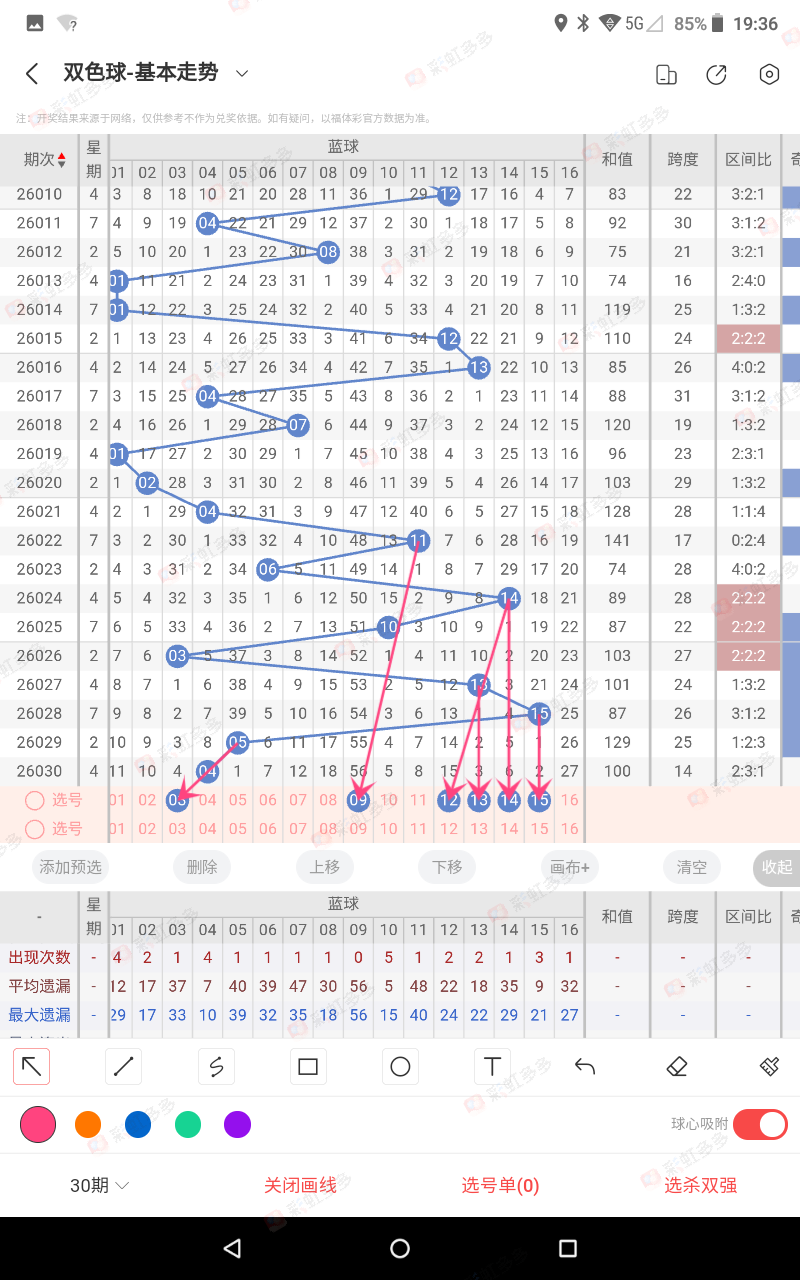
Task: Pick the orange drawing color
Action: point(88,1125)
